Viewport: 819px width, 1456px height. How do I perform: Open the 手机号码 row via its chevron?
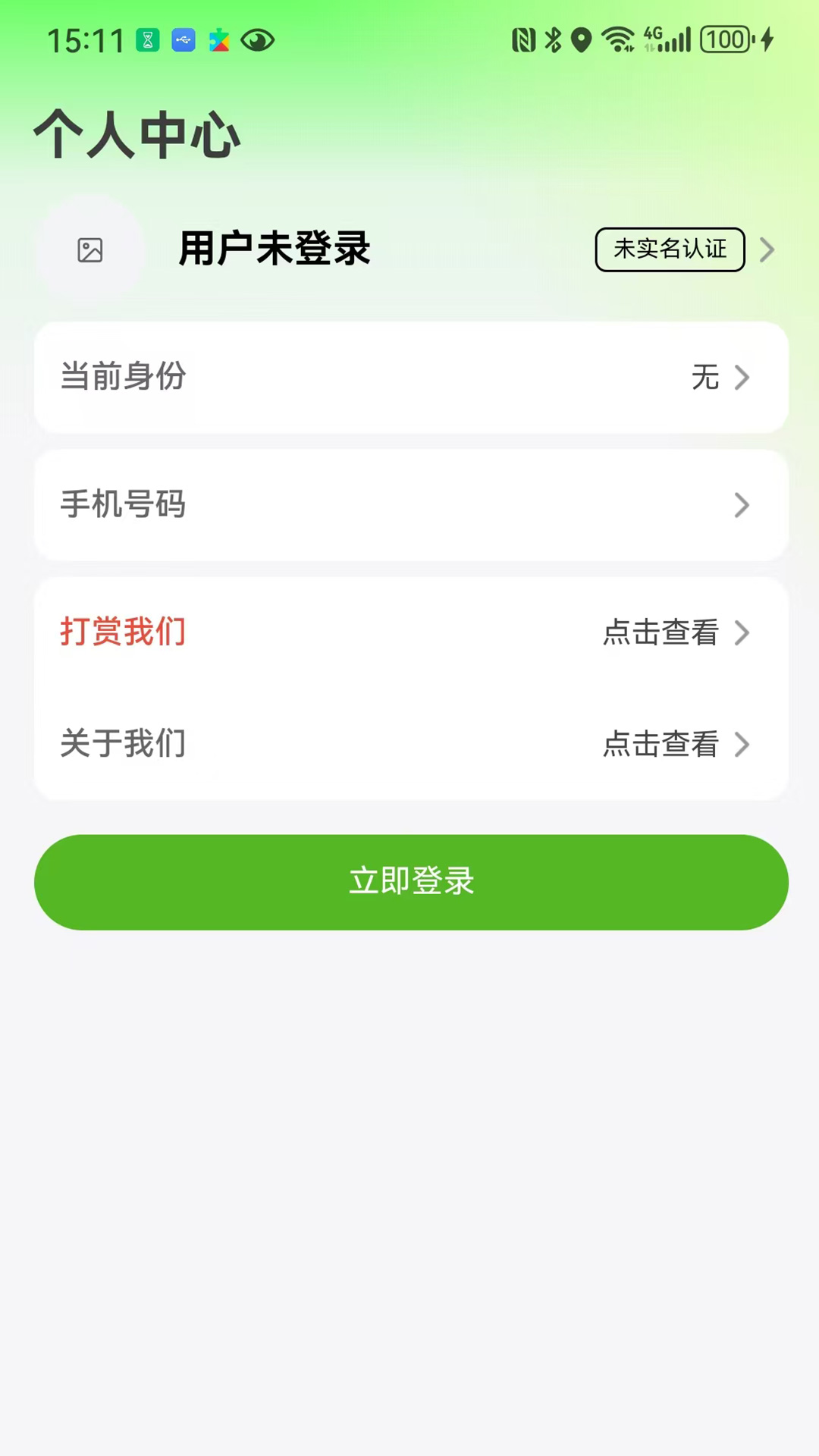[742, 505]
